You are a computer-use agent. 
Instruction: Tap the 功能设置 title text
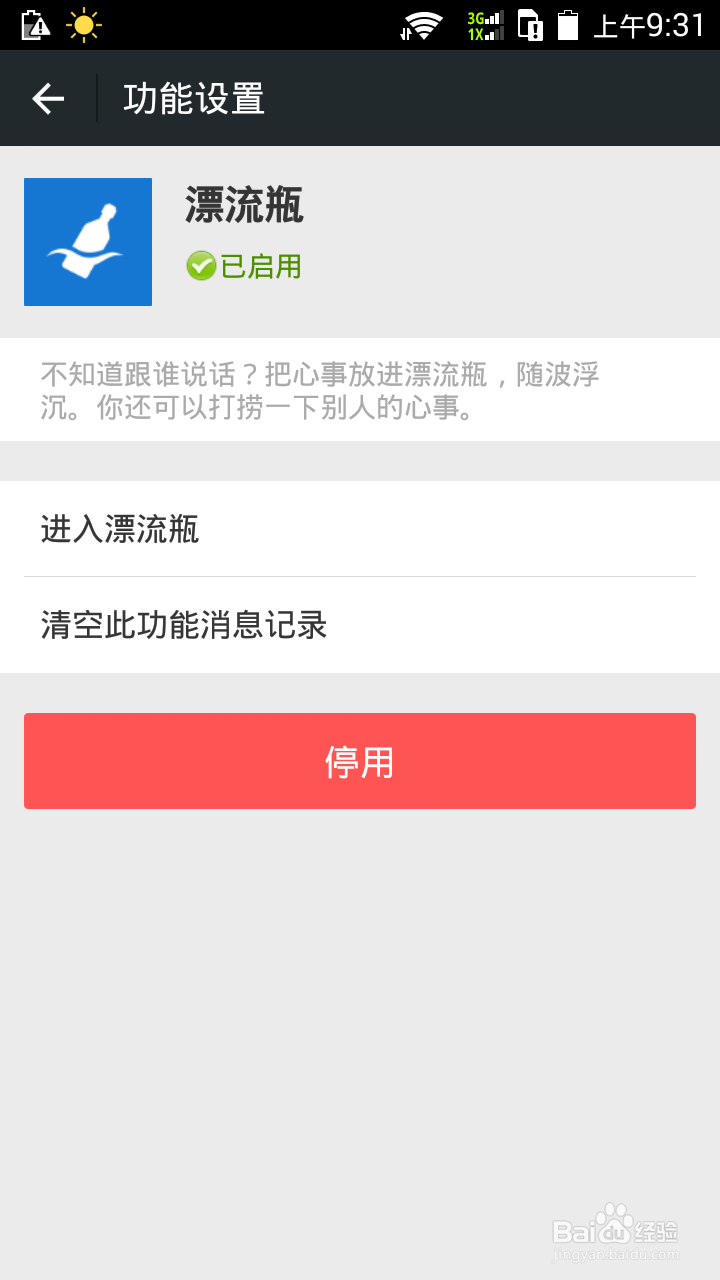coord(192,98)
